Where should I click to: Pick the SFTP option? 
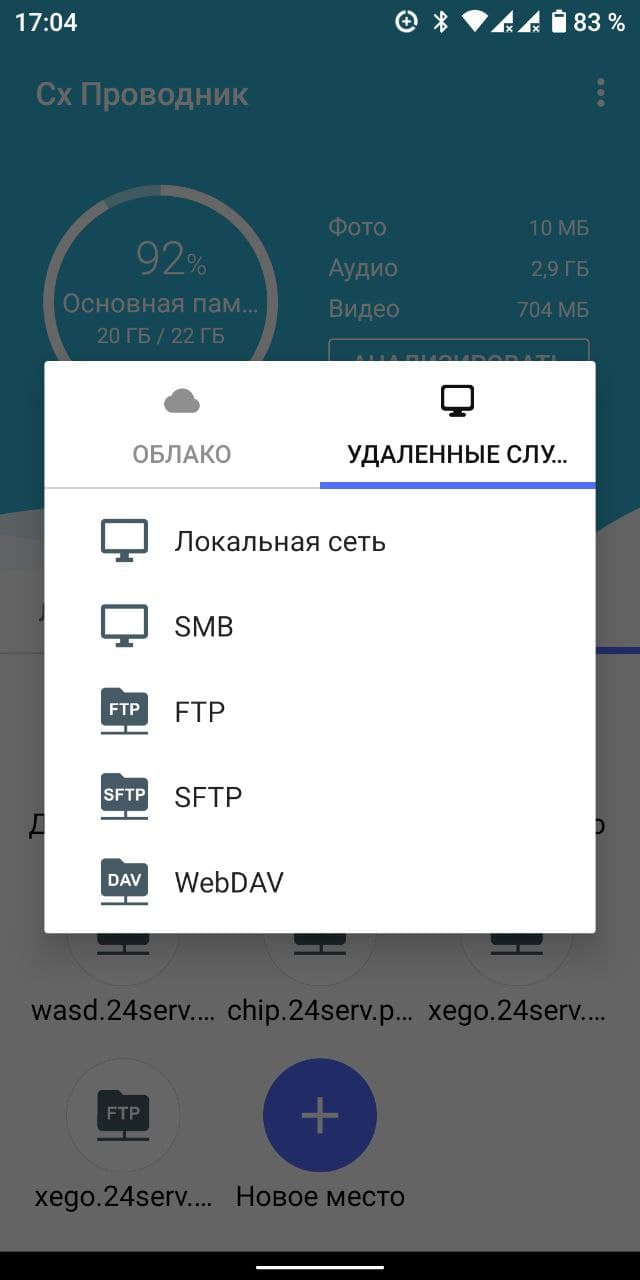tap(208, 797)
